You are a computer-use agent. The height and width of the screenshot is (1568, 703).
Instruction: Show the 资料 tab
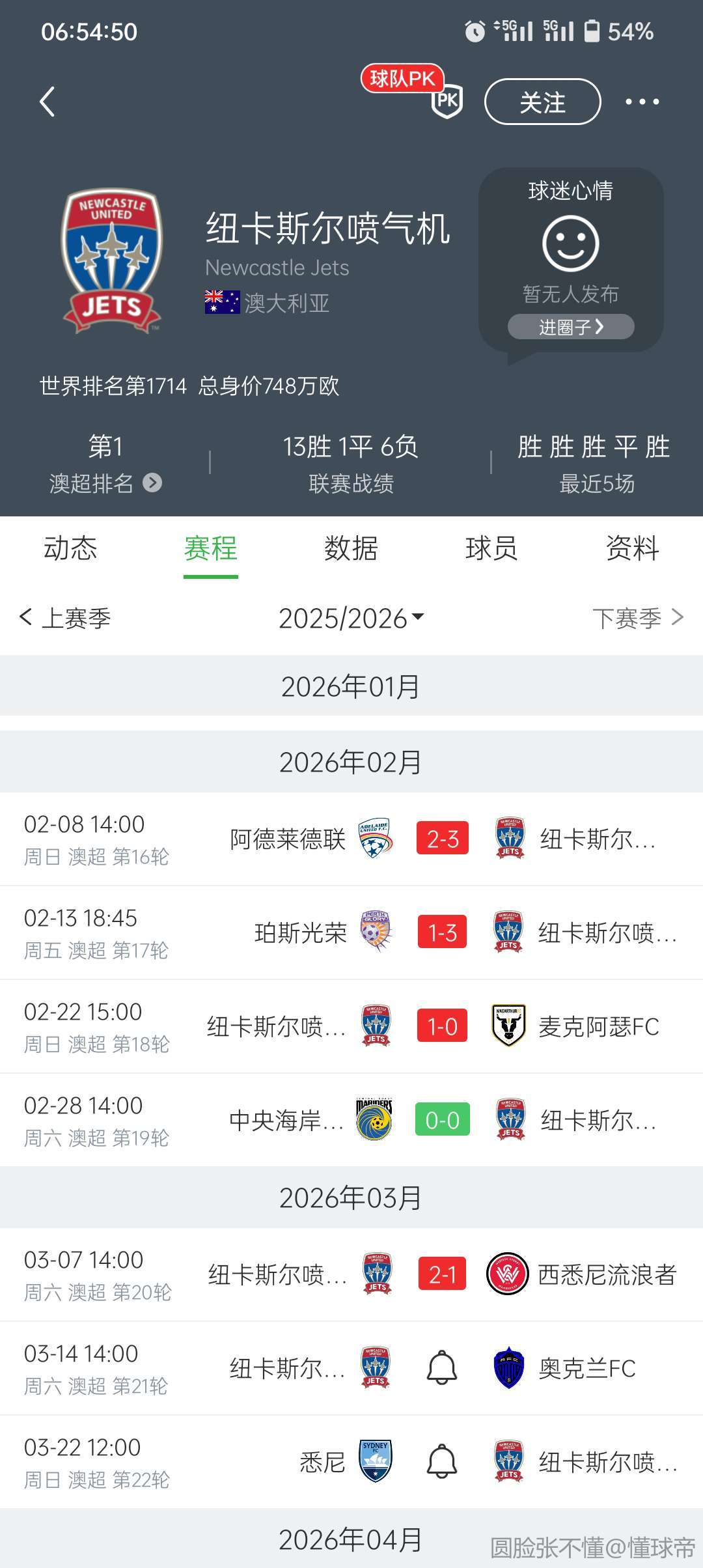632,548
